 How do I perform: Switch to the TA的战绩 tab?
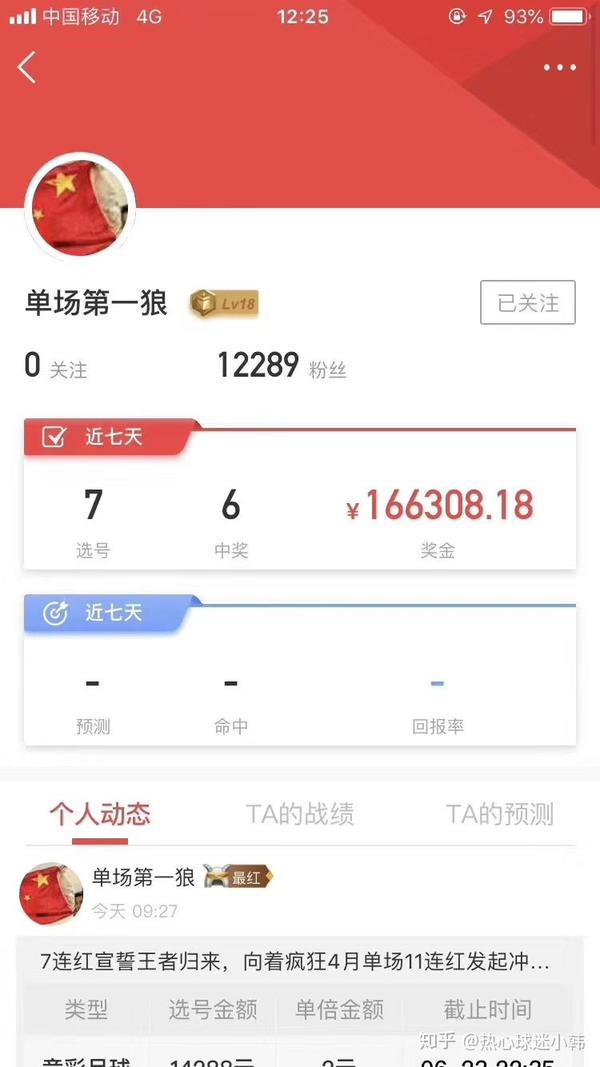(300, 814)
